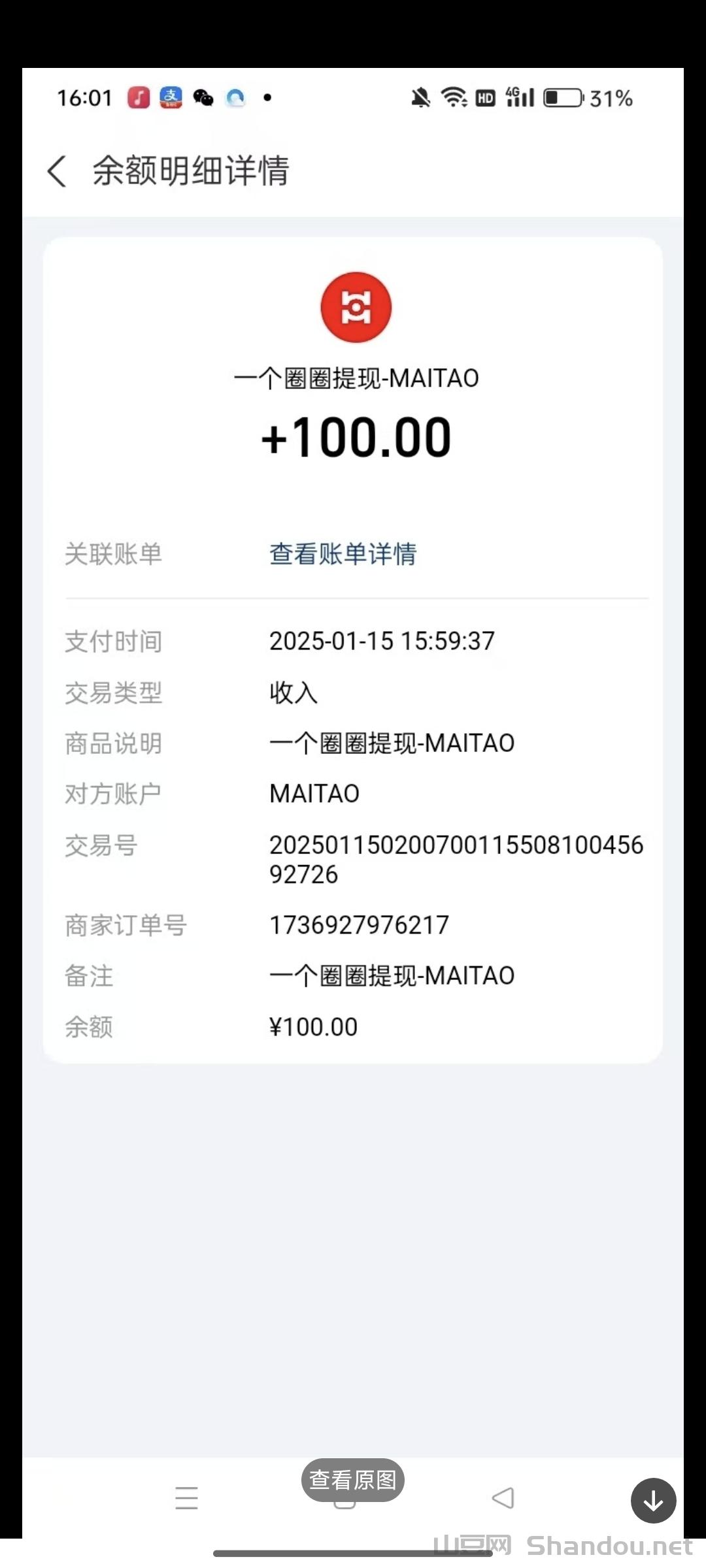
Task: Download the image with the arrow button
Action: point(653,1501)
